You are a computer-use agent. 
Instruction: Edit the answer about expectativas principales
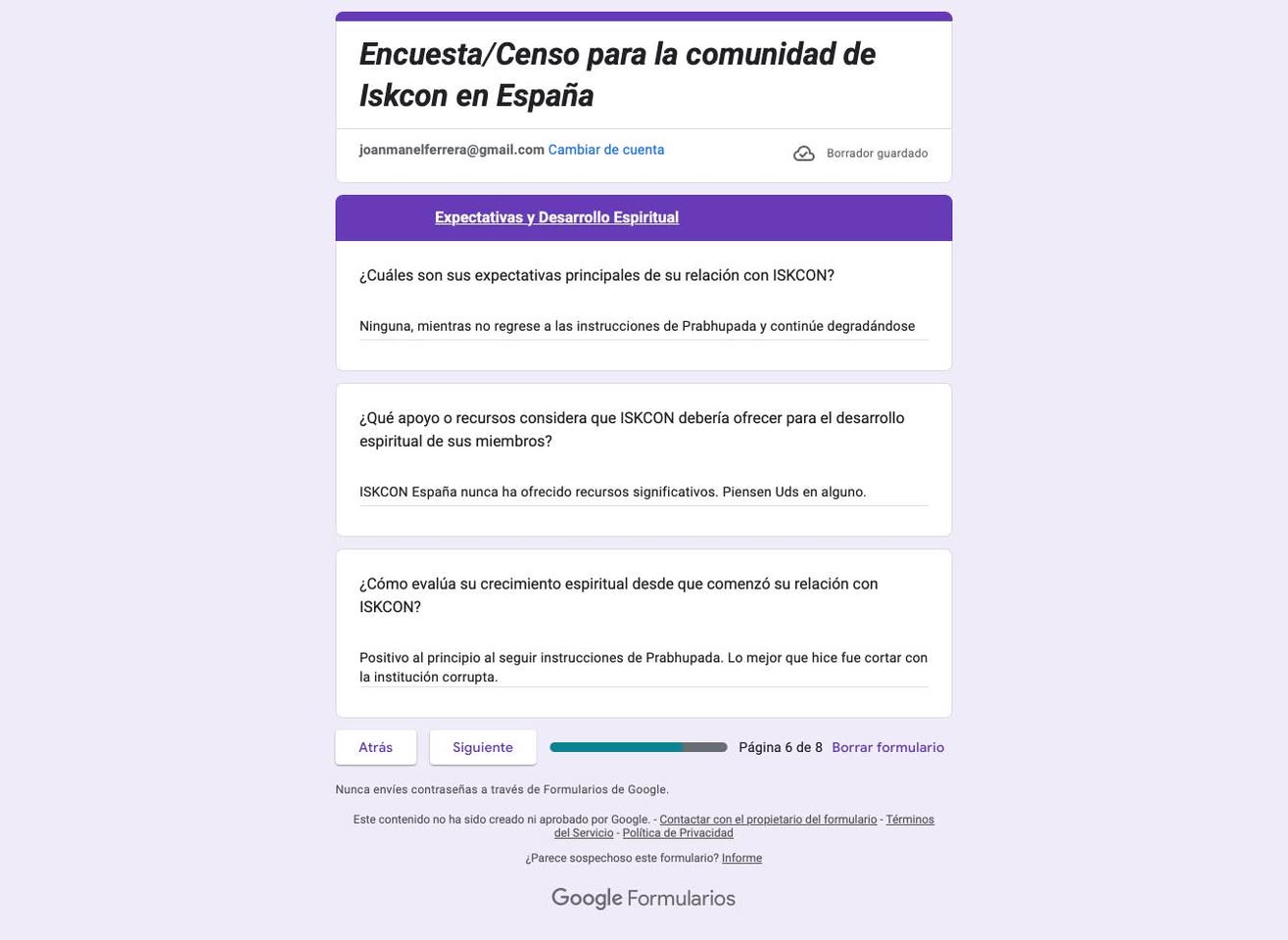637,326
